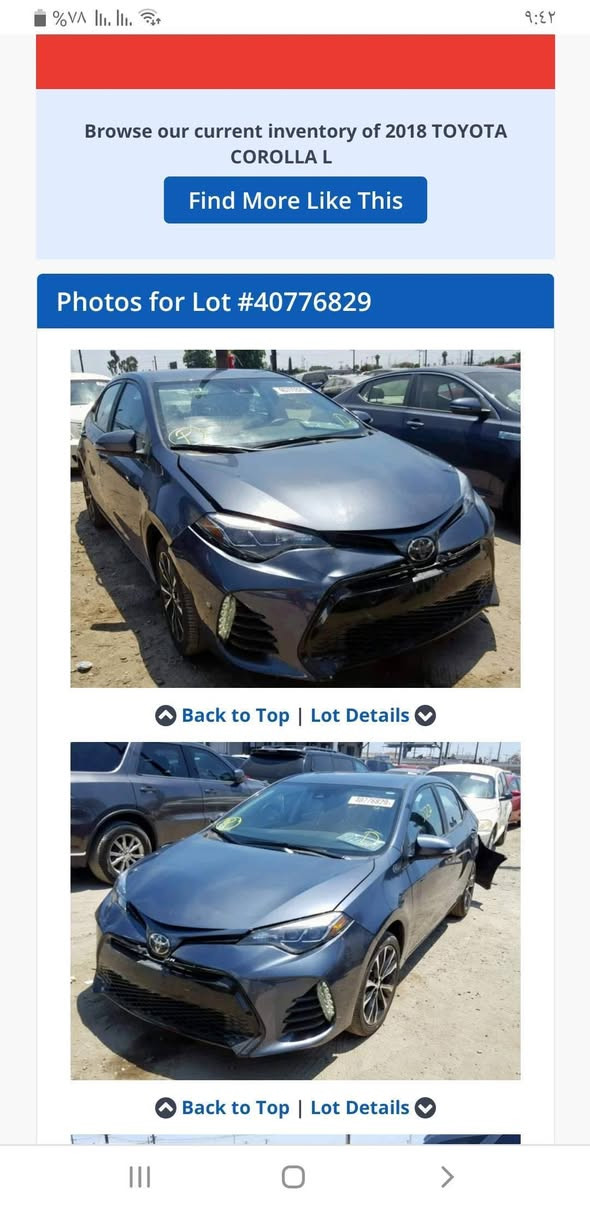Screen dimensions: 590x1213
Task: Tap Back to Top under the first photo
Action: point(222,715)
